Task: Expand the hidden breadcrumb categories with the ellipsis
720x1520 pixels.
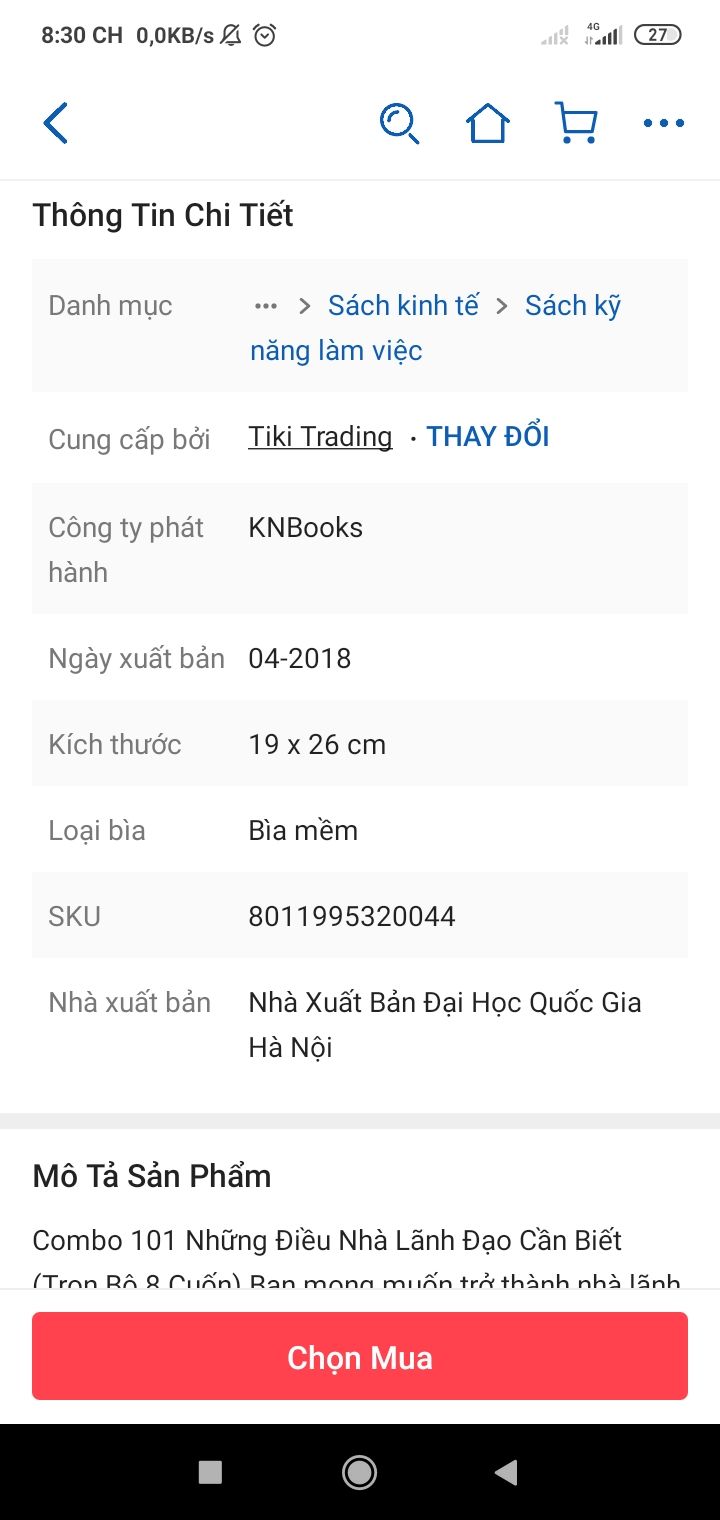Action: (x=264, y=304)
